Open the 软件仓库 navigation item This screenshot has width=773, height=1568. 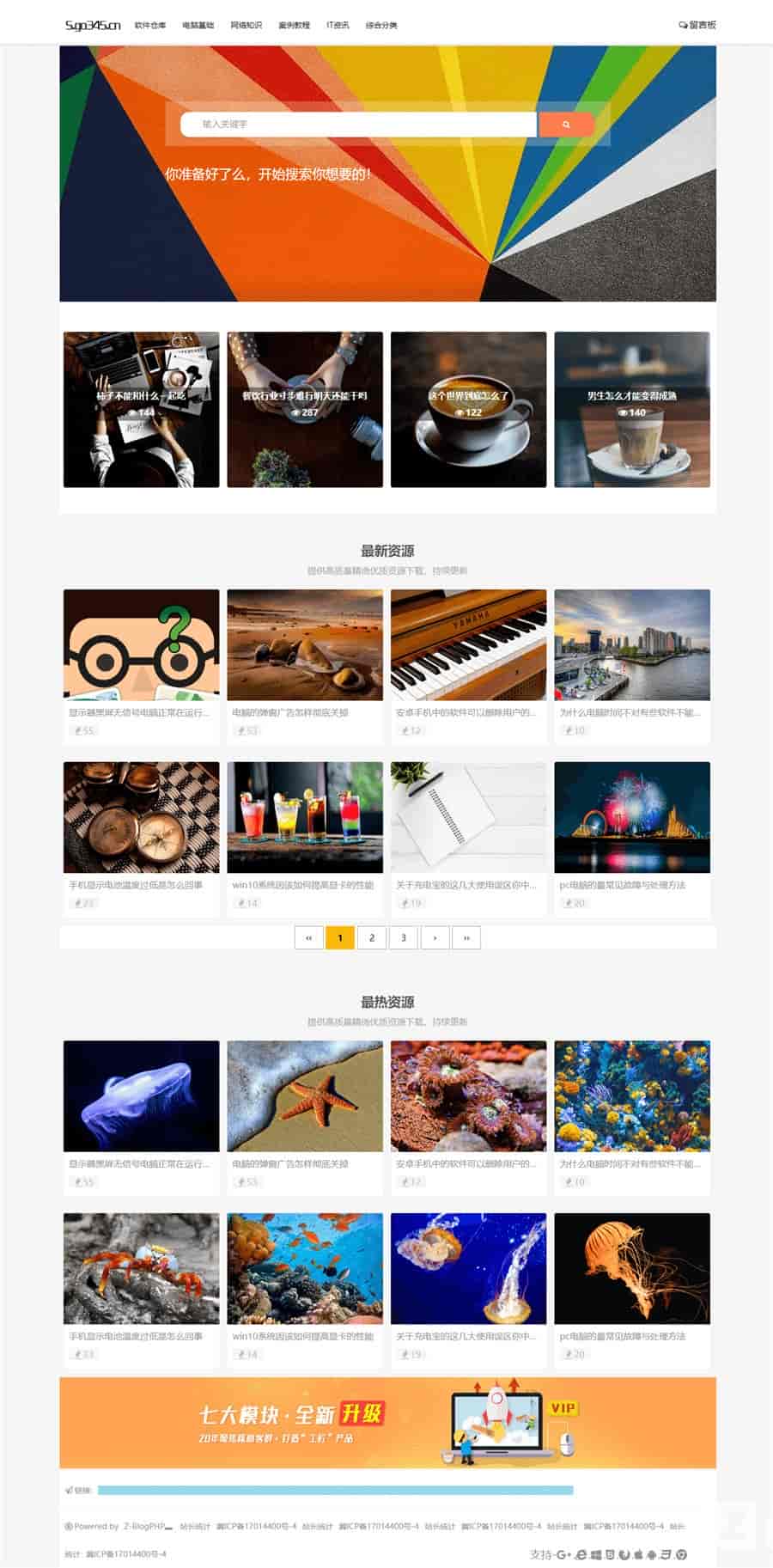click(x=150, y=26)
